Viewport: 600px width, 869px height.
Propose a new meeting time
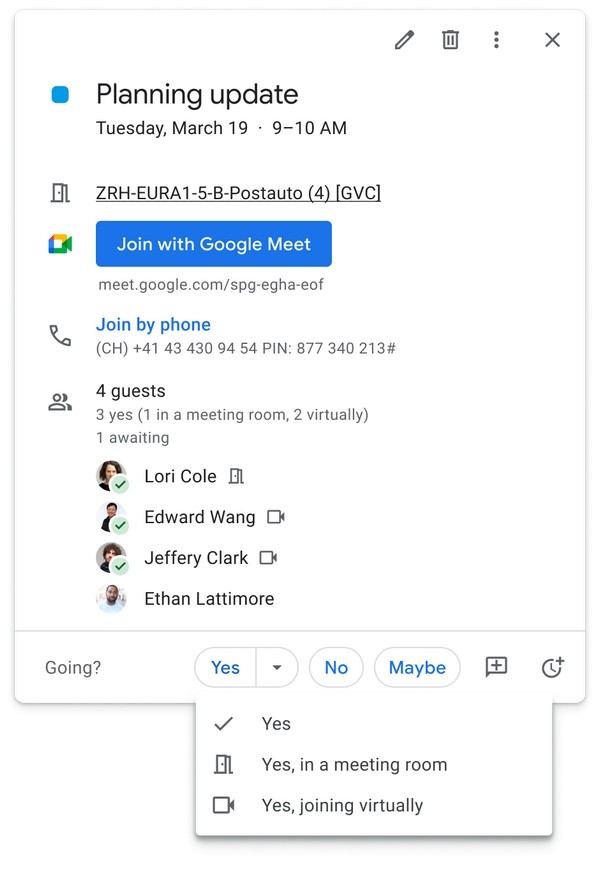point(553,667)
